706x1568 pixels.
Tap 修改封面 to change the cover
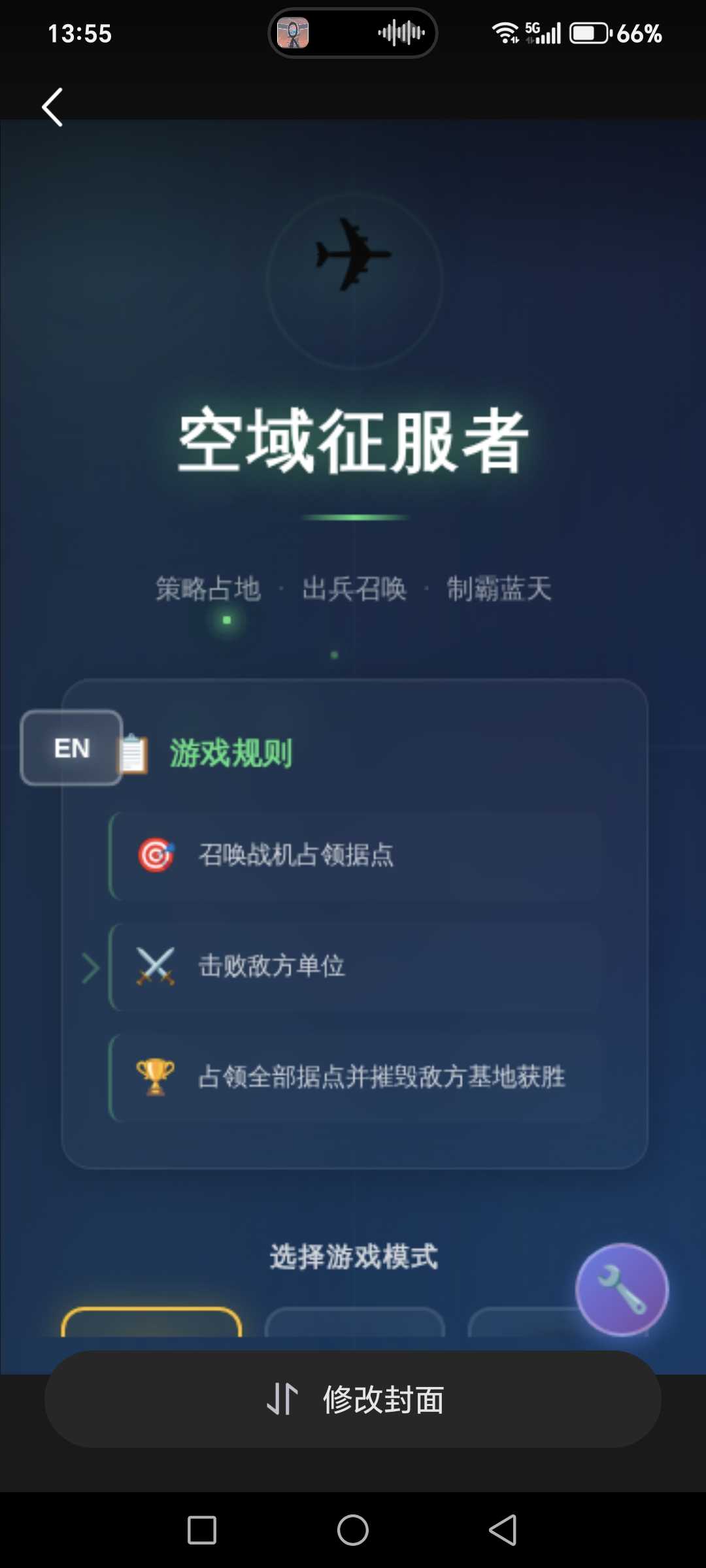pos(353,1399)
